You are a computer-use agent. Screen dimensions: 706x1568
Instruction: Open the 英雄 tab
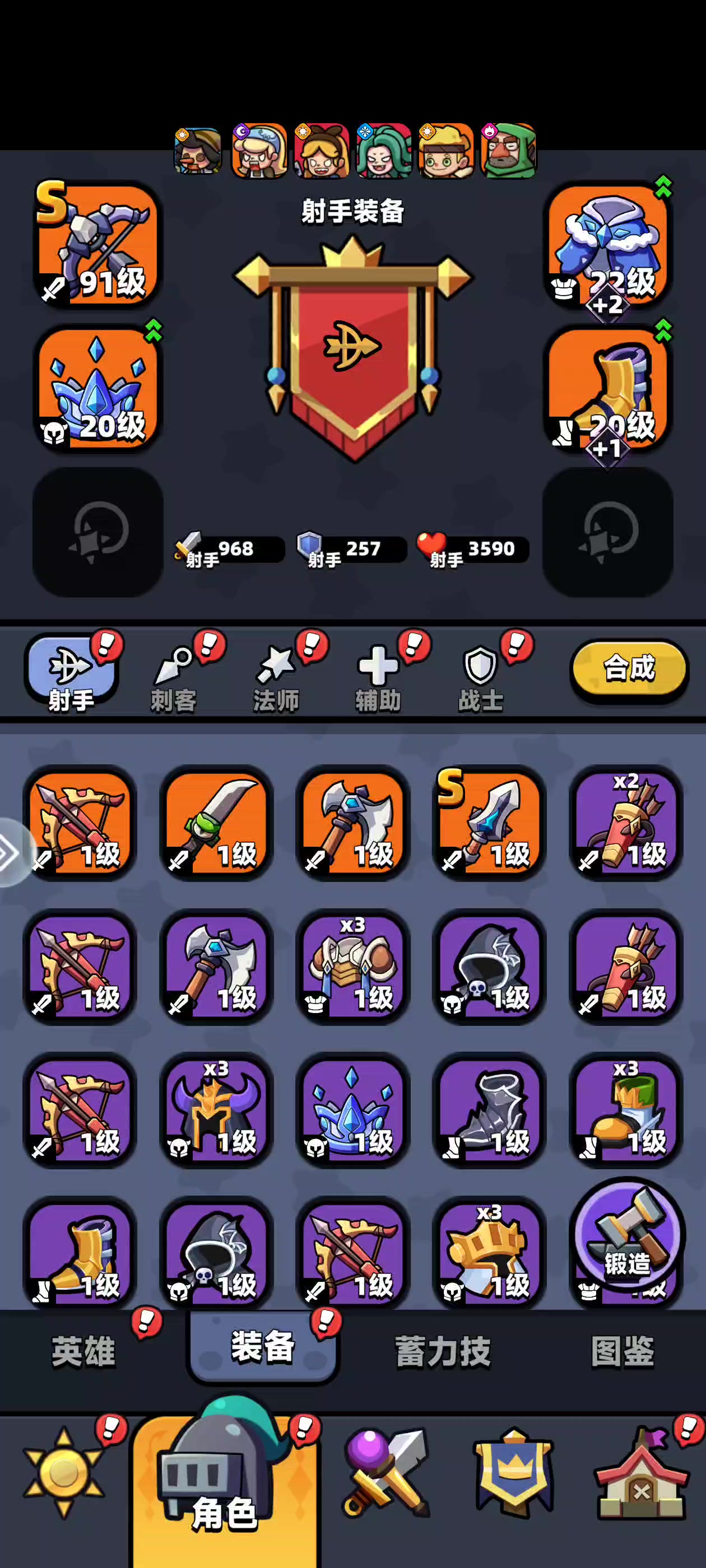tap(83, 1351)
